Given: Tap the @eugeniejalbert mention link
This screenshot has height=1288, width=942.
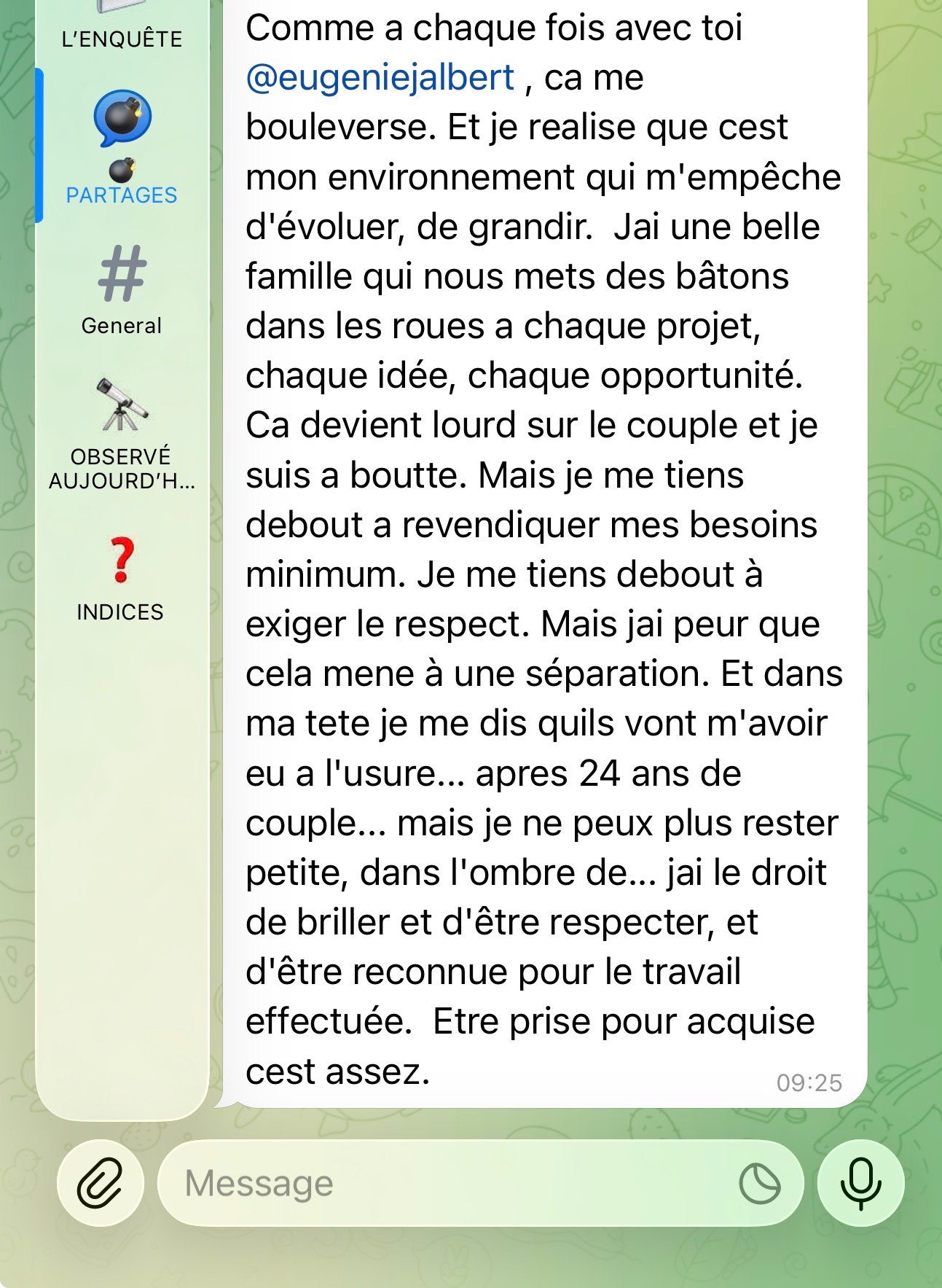Looking at the screenshot, I should (380, 77).
